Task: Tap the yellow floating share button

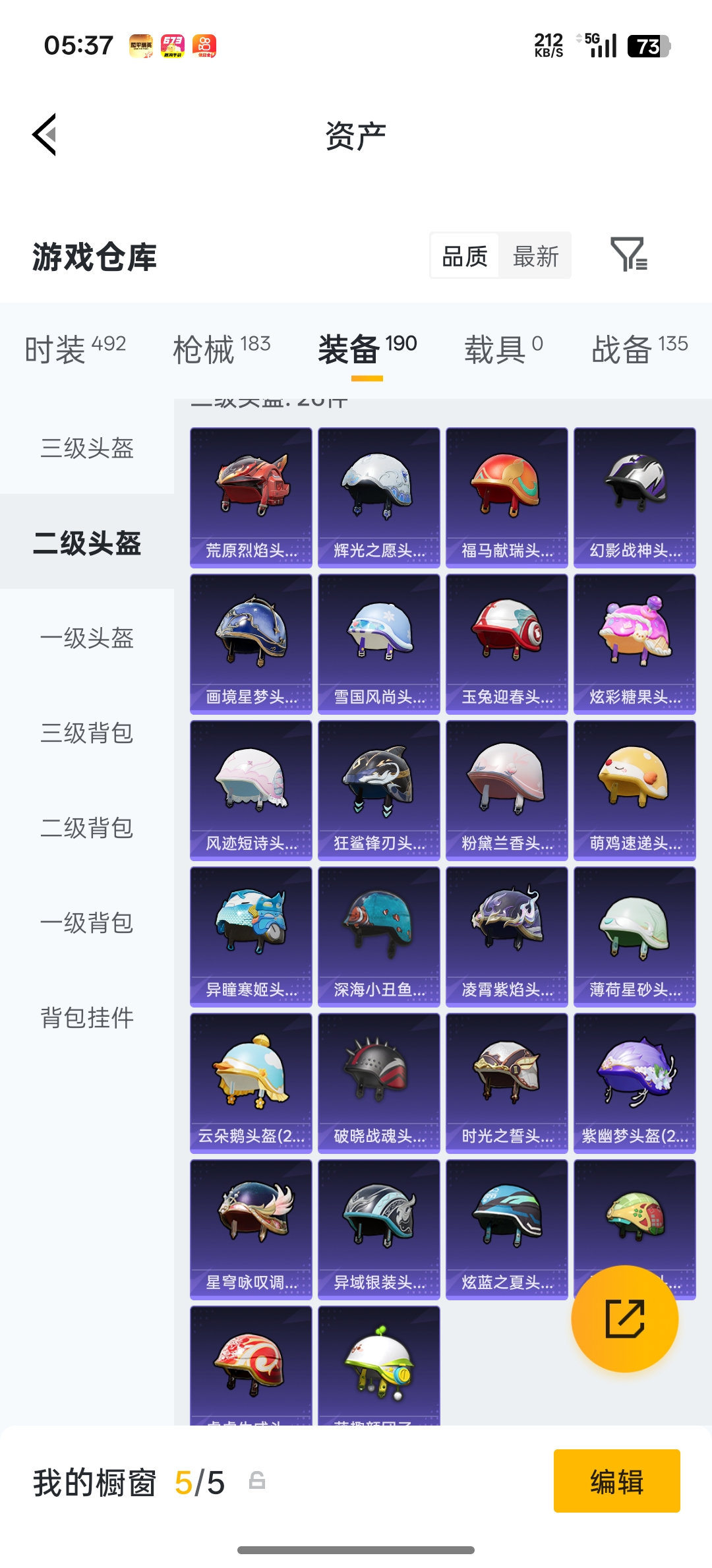Action: [x=624, y=1319]
